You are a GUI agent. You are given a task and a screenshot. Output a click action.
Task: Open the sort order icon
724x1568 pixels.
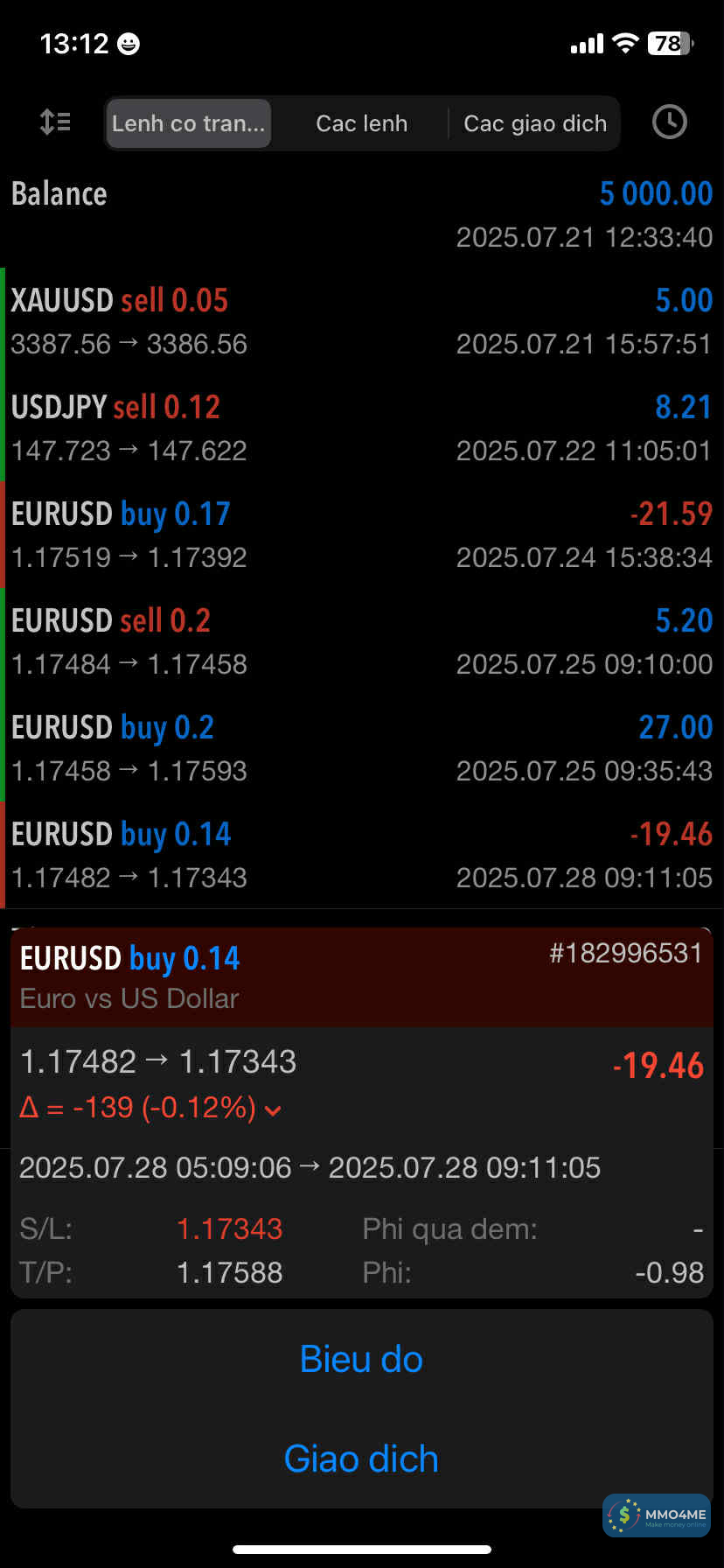pyautogui.click(x=55, y=122)
